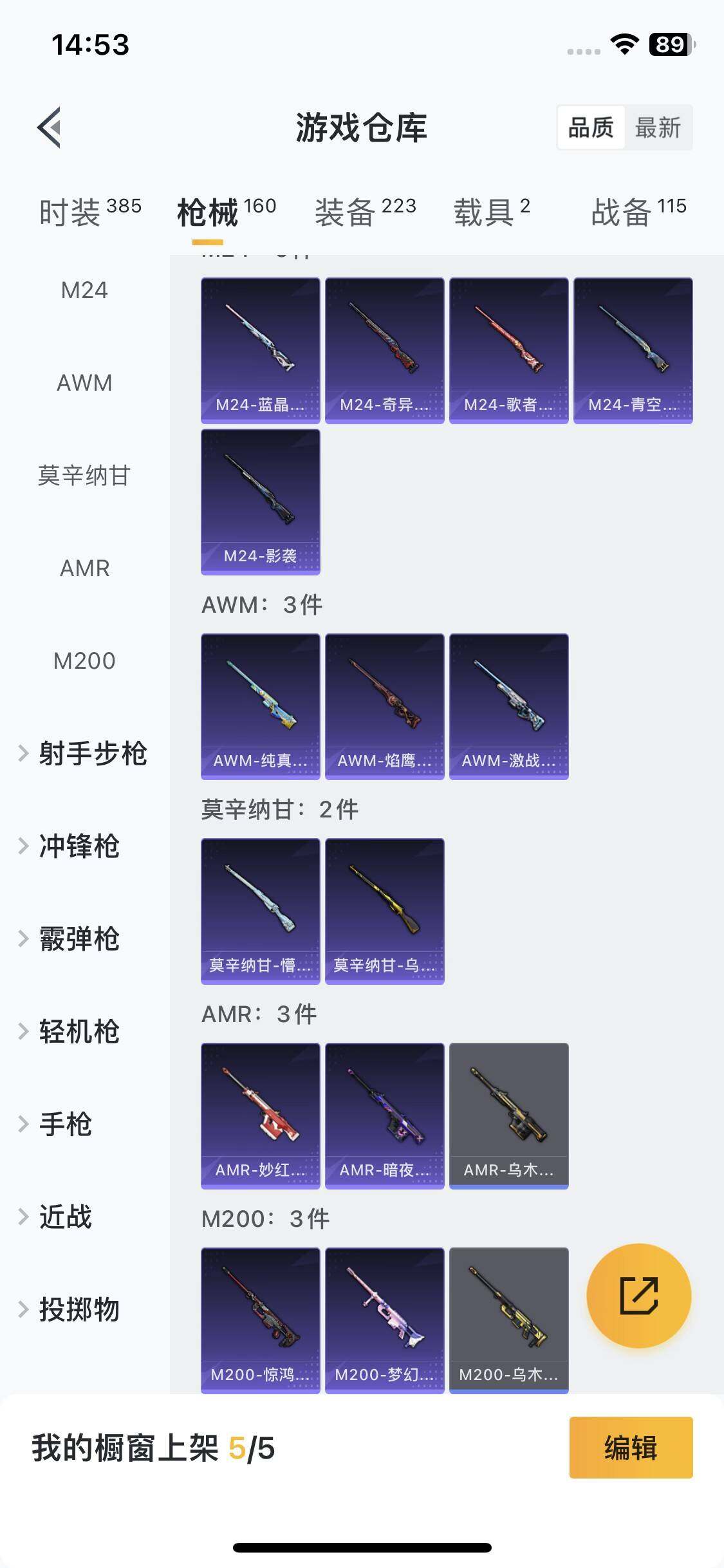Sort items by 品质
The height and width of the screenshot is (1568, 724).
pos(591,127)
